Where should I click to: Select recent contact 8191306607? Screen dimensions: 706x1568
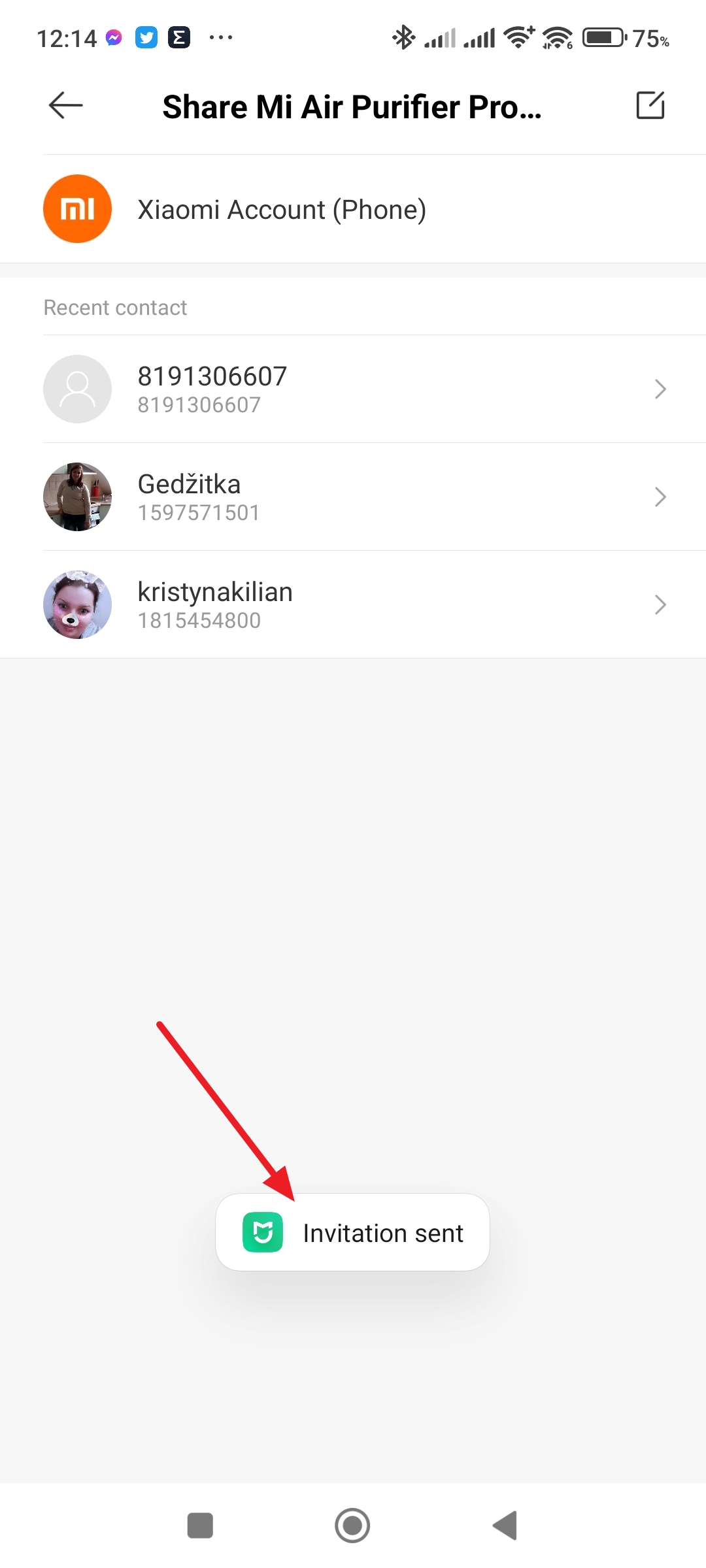pos(353,389)
